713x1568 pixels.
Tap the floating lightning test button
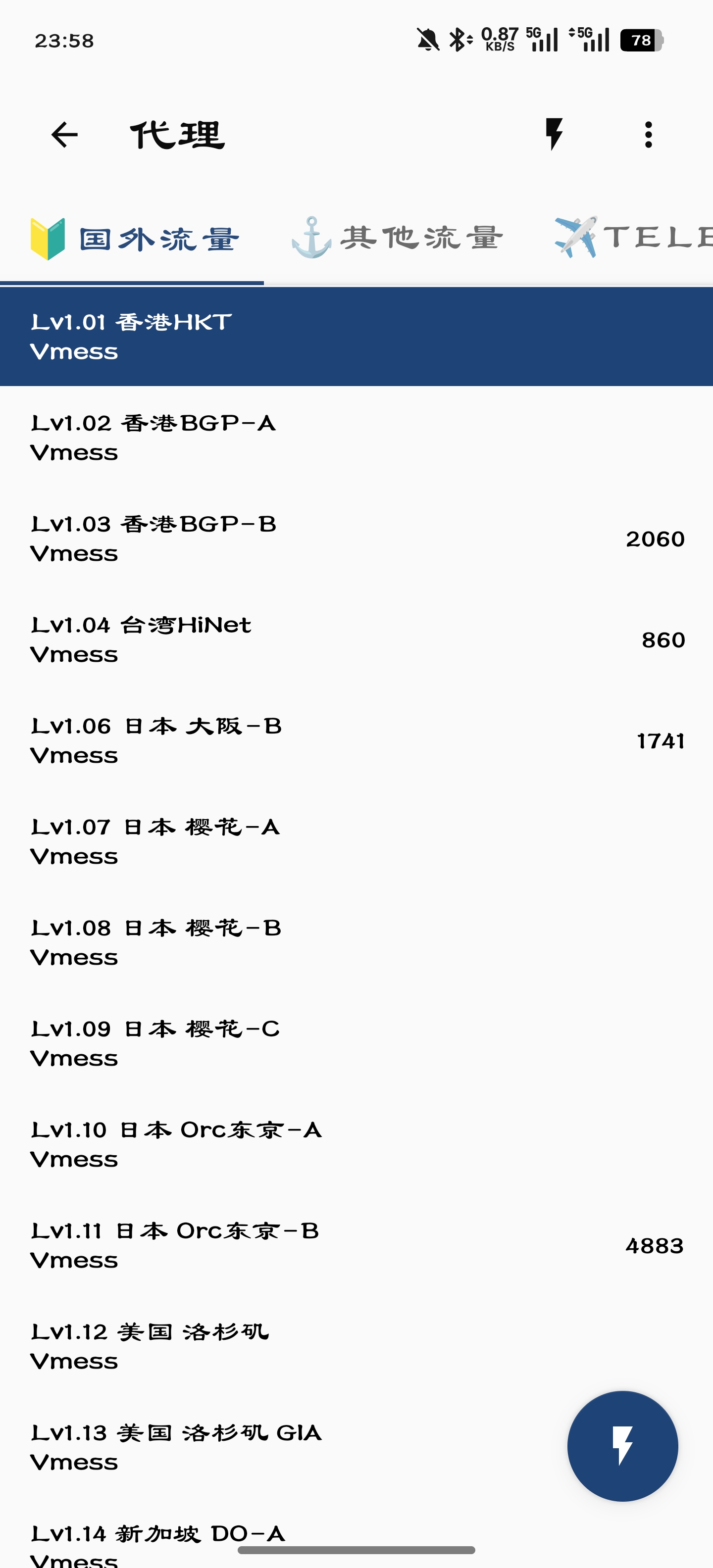622,1446
